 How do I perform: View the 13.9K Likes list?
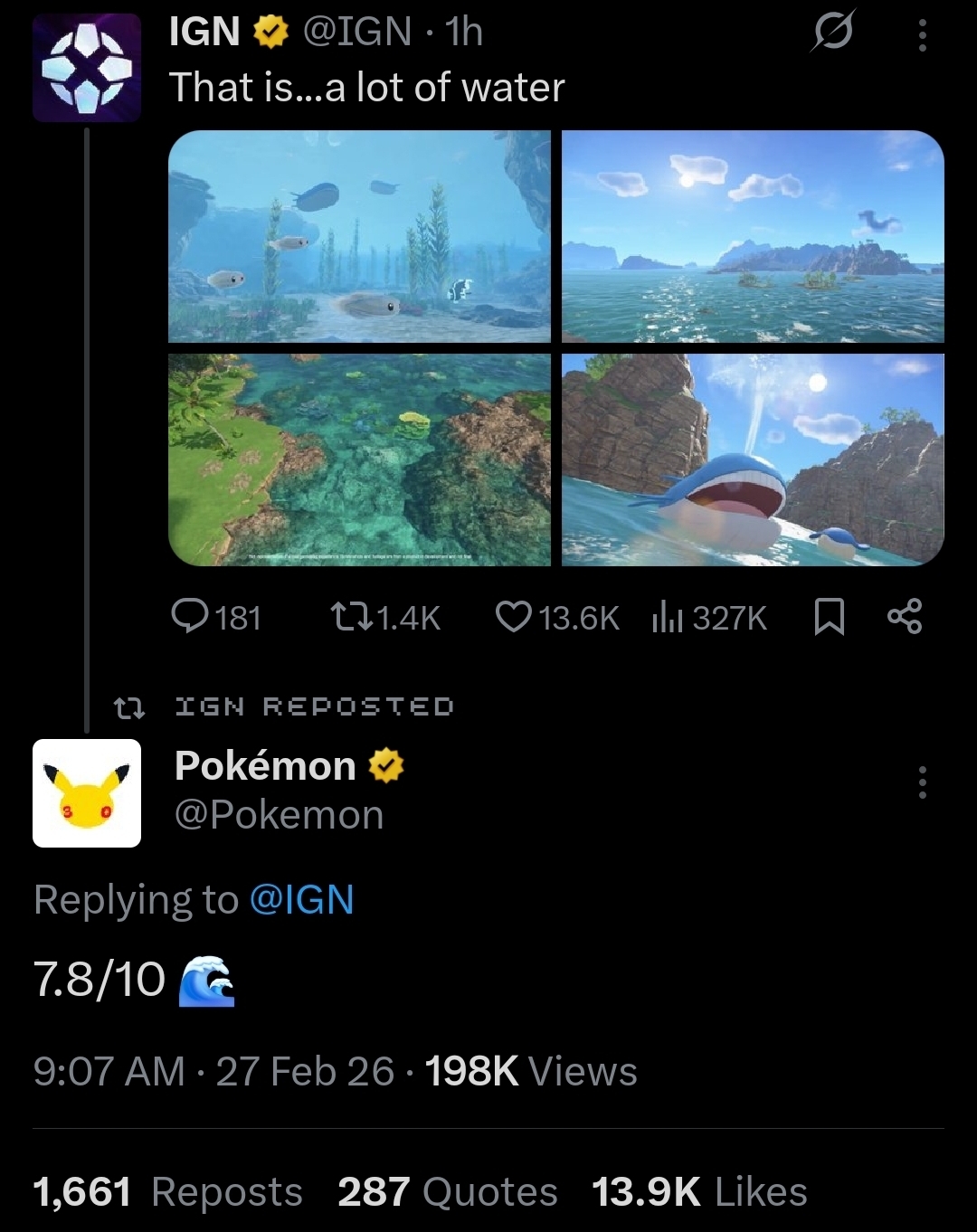pos(699,1191)
